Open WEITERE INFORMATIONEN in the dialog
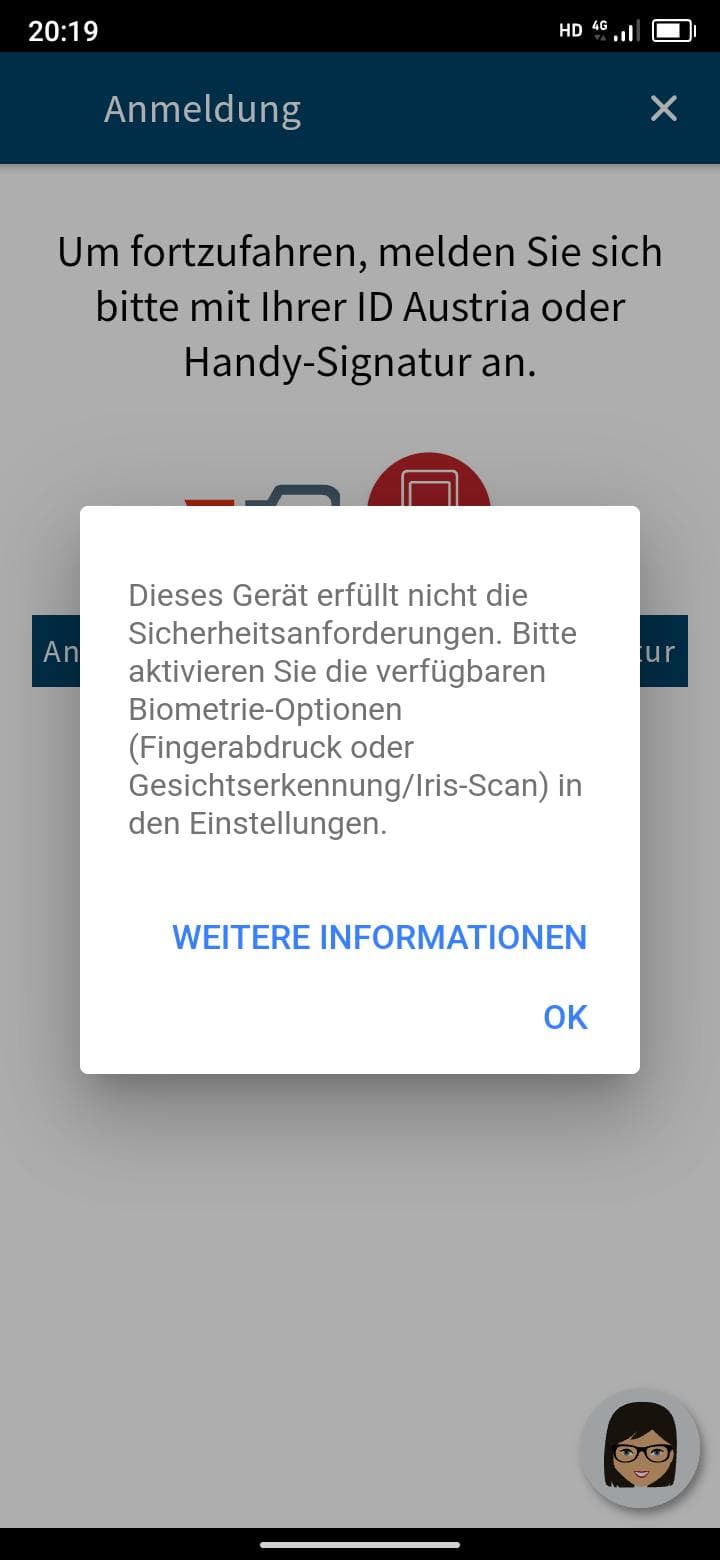The width and height of the screenshot is (720, 1560). pyautogui.click(x=379, y=937)
